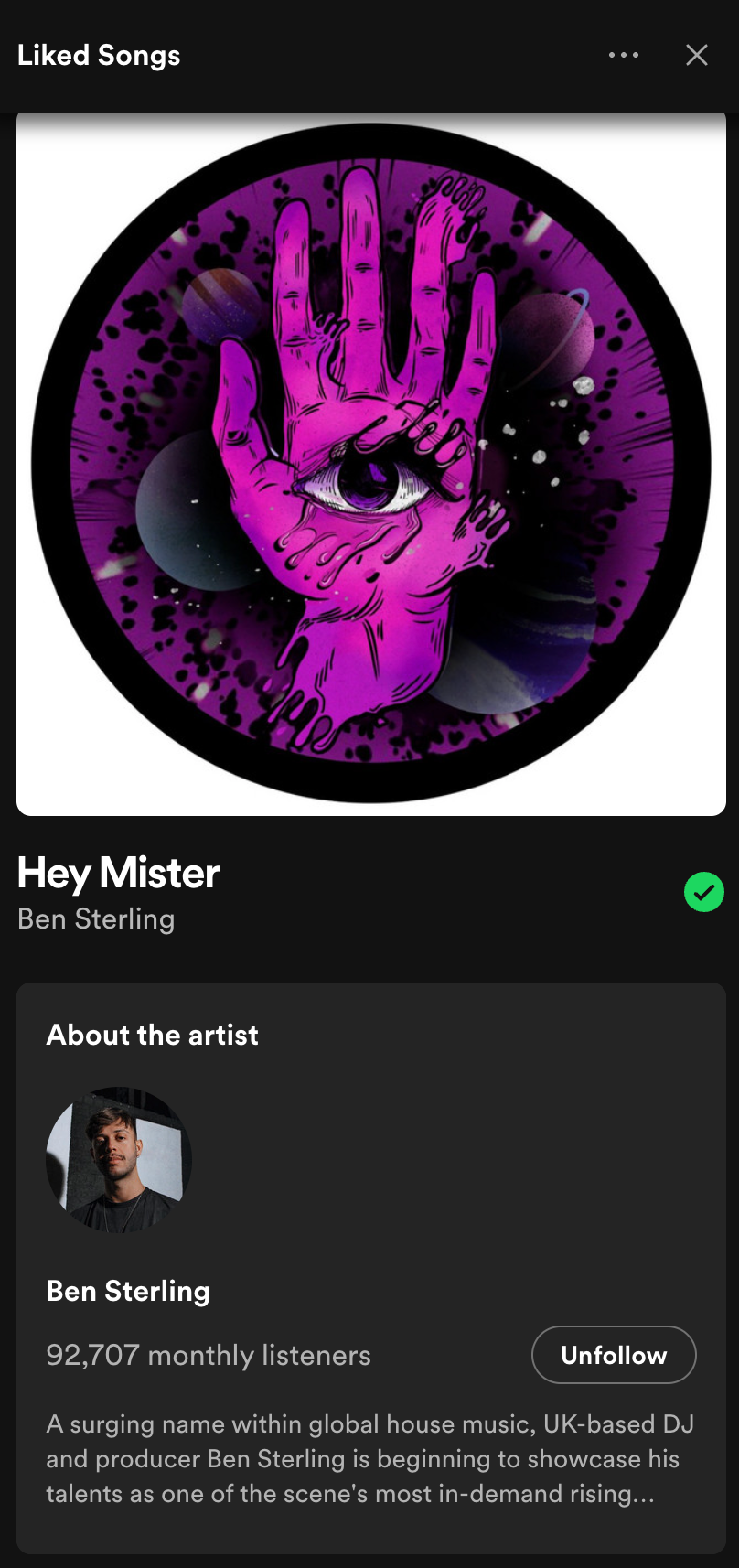Expand Ben Sterling's truncated artist bio
The image size is (739, 1568).
click(x=369, y=1459)
